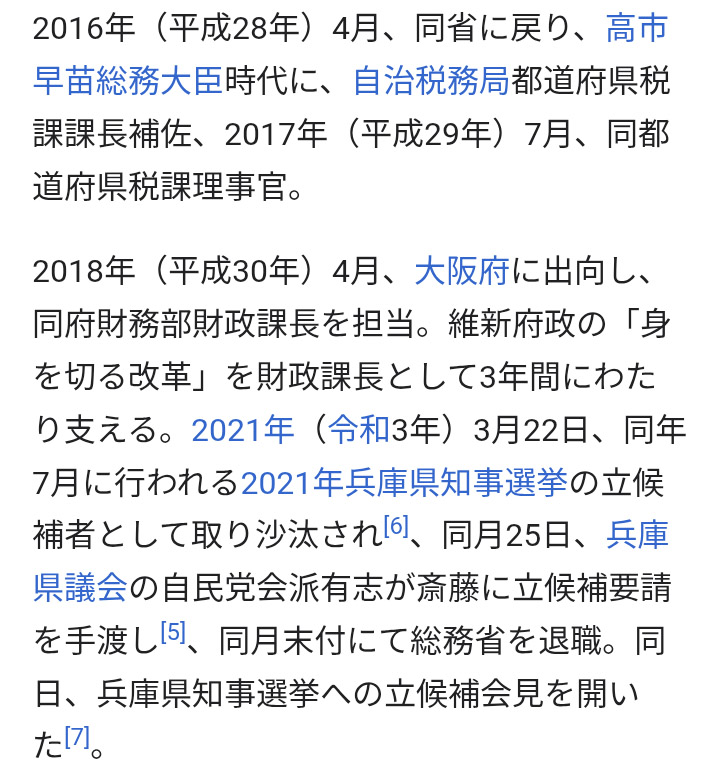Open the 大阪府 link
Viewport: 720px width, 767px height.
(462, 271)
